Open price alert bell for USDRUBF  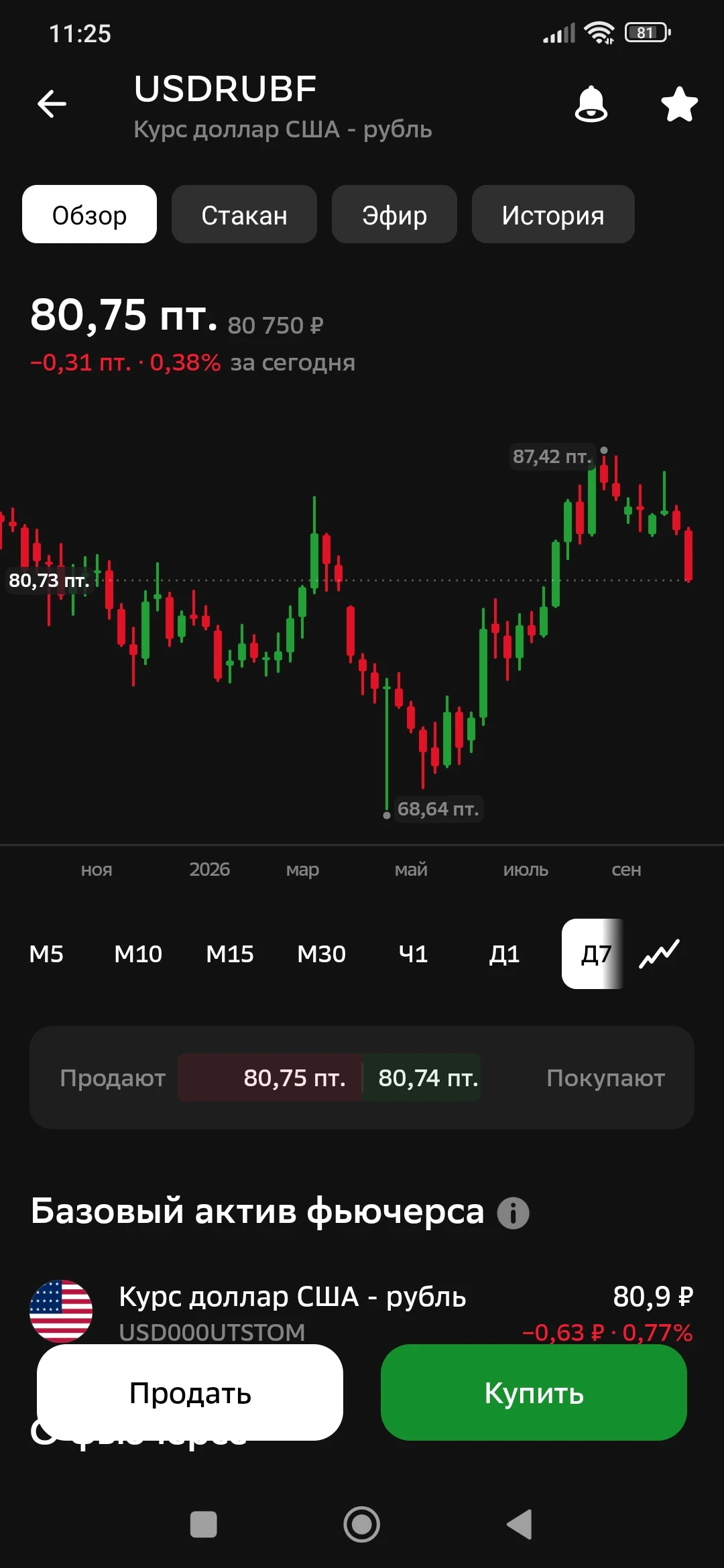tap(591, 104)
